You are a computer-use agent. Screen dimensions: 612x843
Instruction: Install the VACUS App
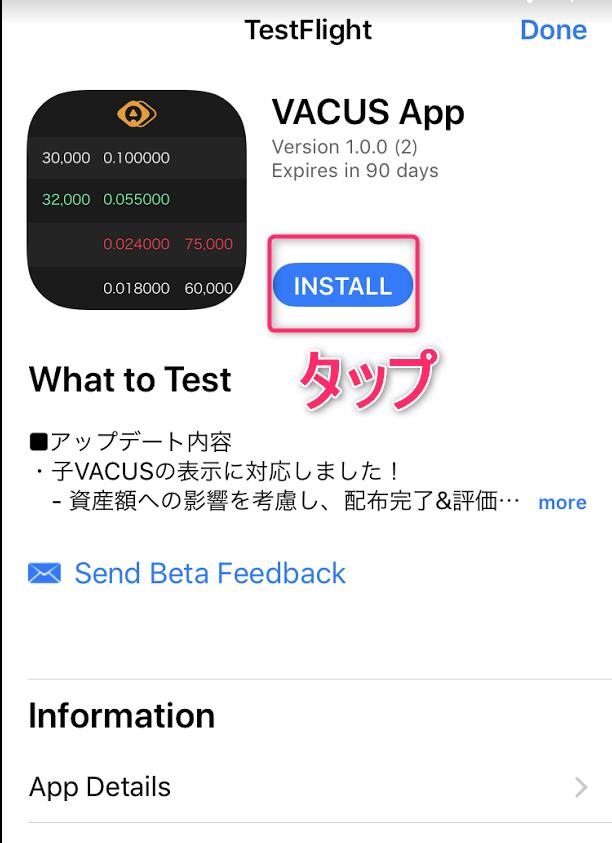(342, 286)
